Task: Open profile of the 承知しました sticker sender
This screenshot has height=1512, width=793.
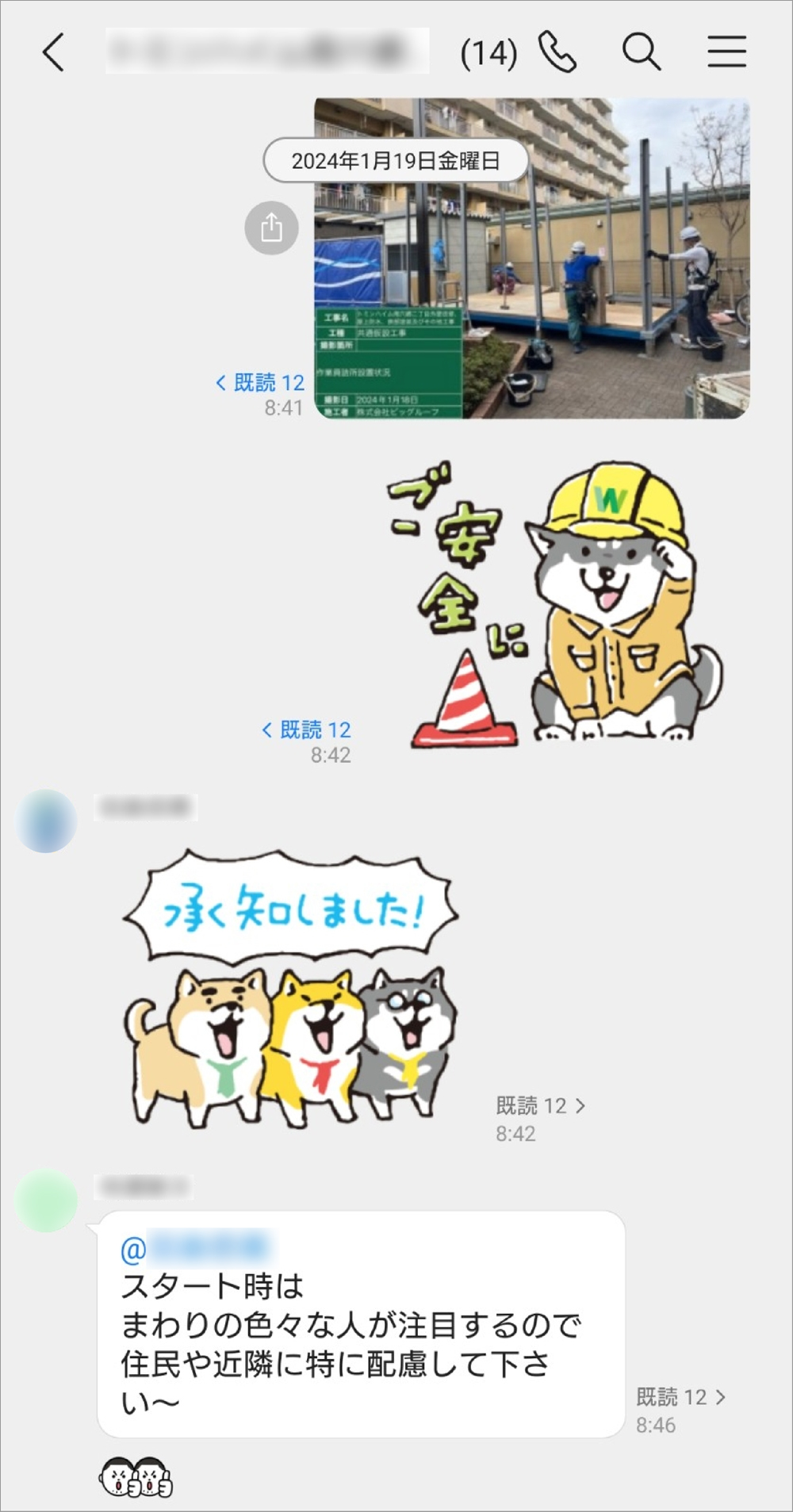Action: click(x=47, y=821)
